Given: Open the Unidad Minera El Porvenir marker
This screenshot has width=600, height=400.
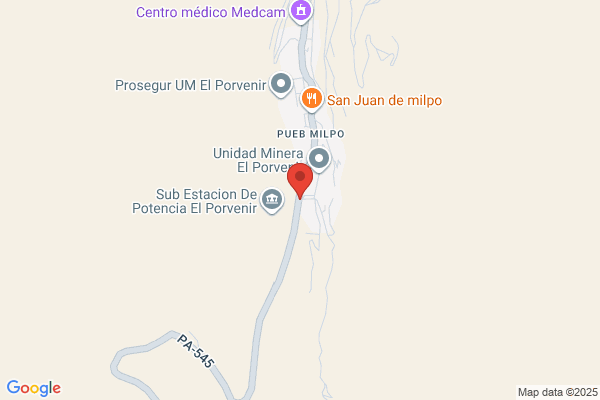Looking at the screenshot, I should coord(319,158).
